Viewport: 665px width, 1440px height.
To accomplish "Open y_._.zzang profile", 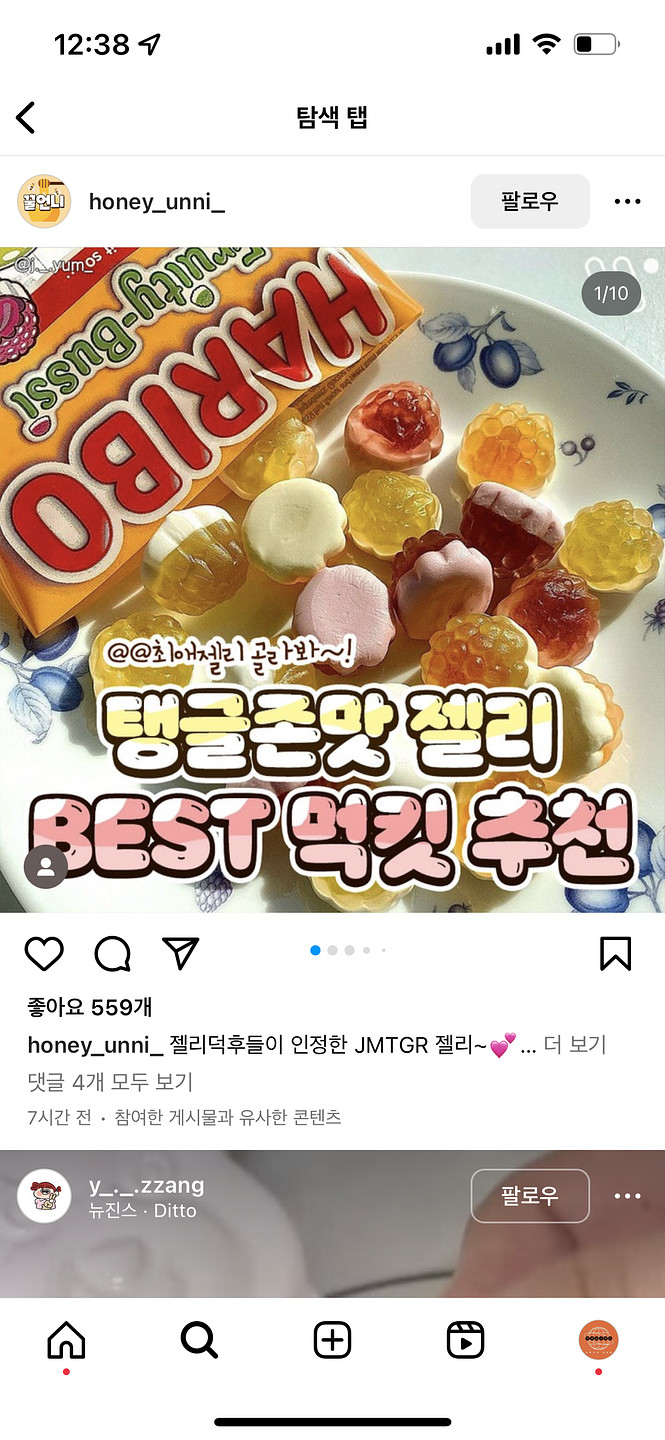I will (x=146, y=1186).
